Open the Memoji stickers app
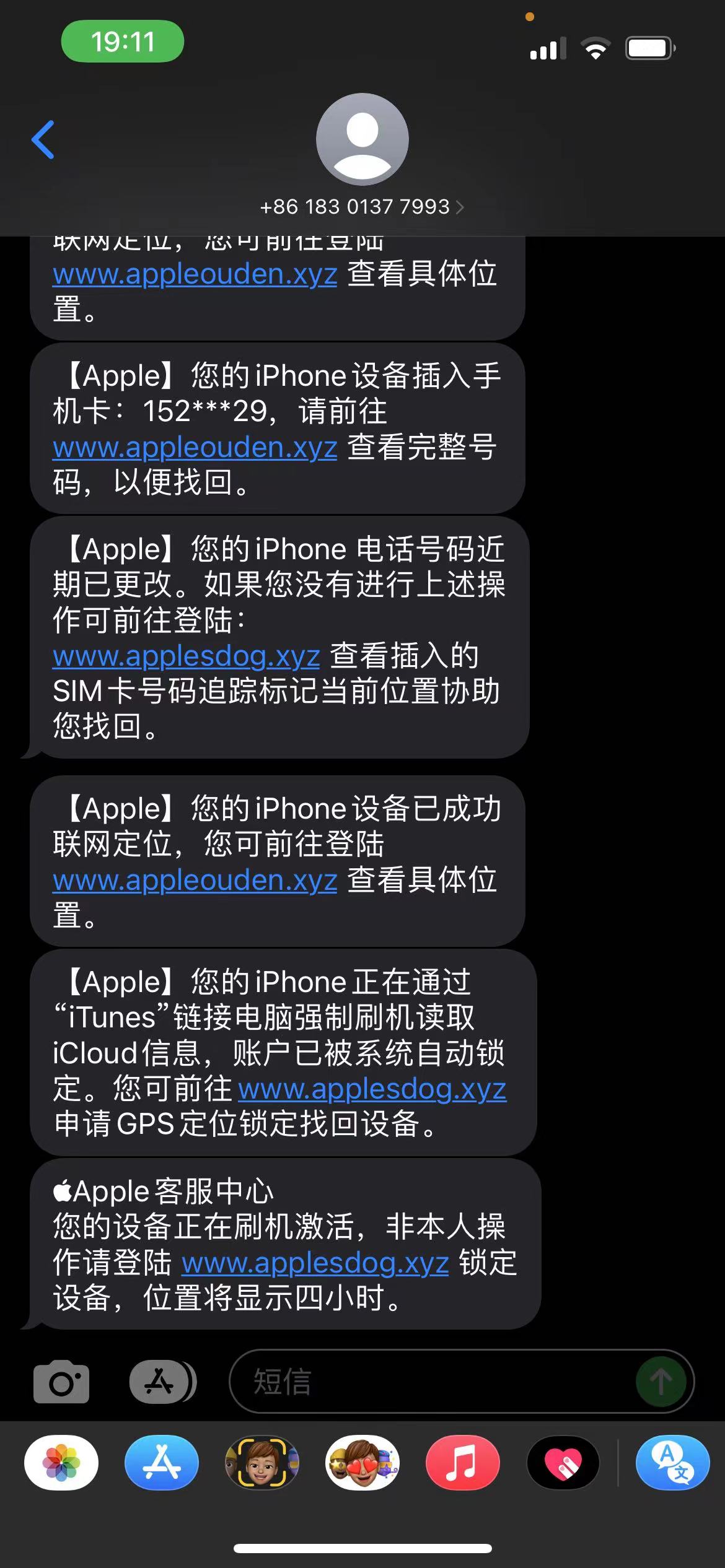The image size is (725, 1568). point(362,1462)
